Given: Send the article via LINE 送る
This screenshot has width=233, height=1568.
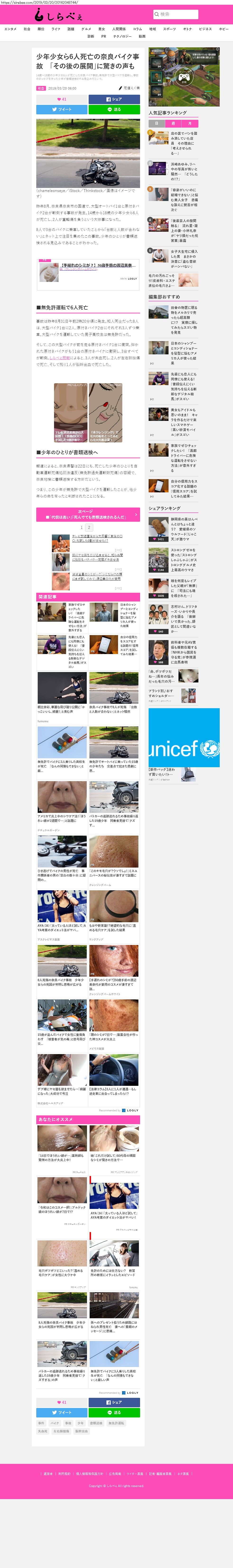Looking at the screenshot, I should 114,110.
